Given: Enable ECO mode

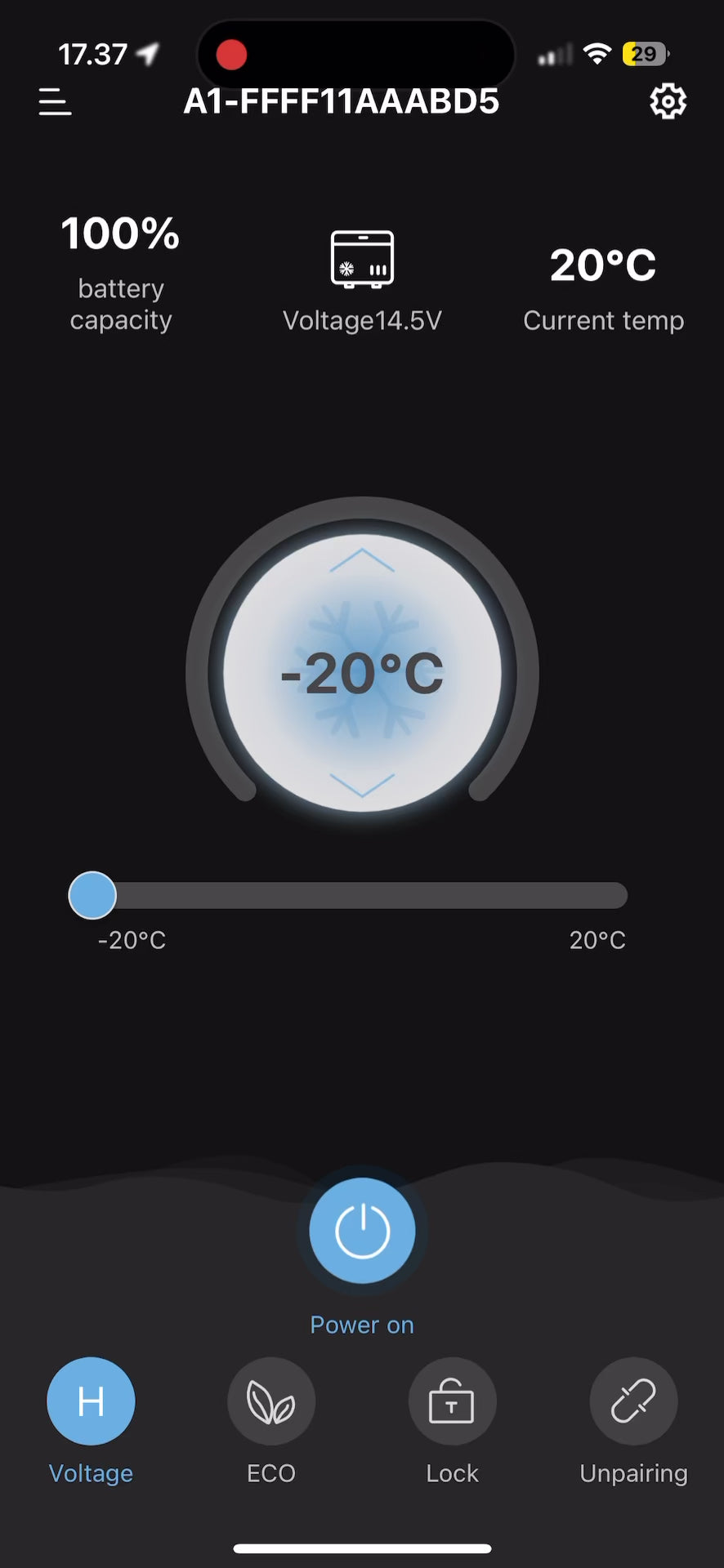Looking at the screenshot, I should pyautogui.click(x=271, y=1401).
